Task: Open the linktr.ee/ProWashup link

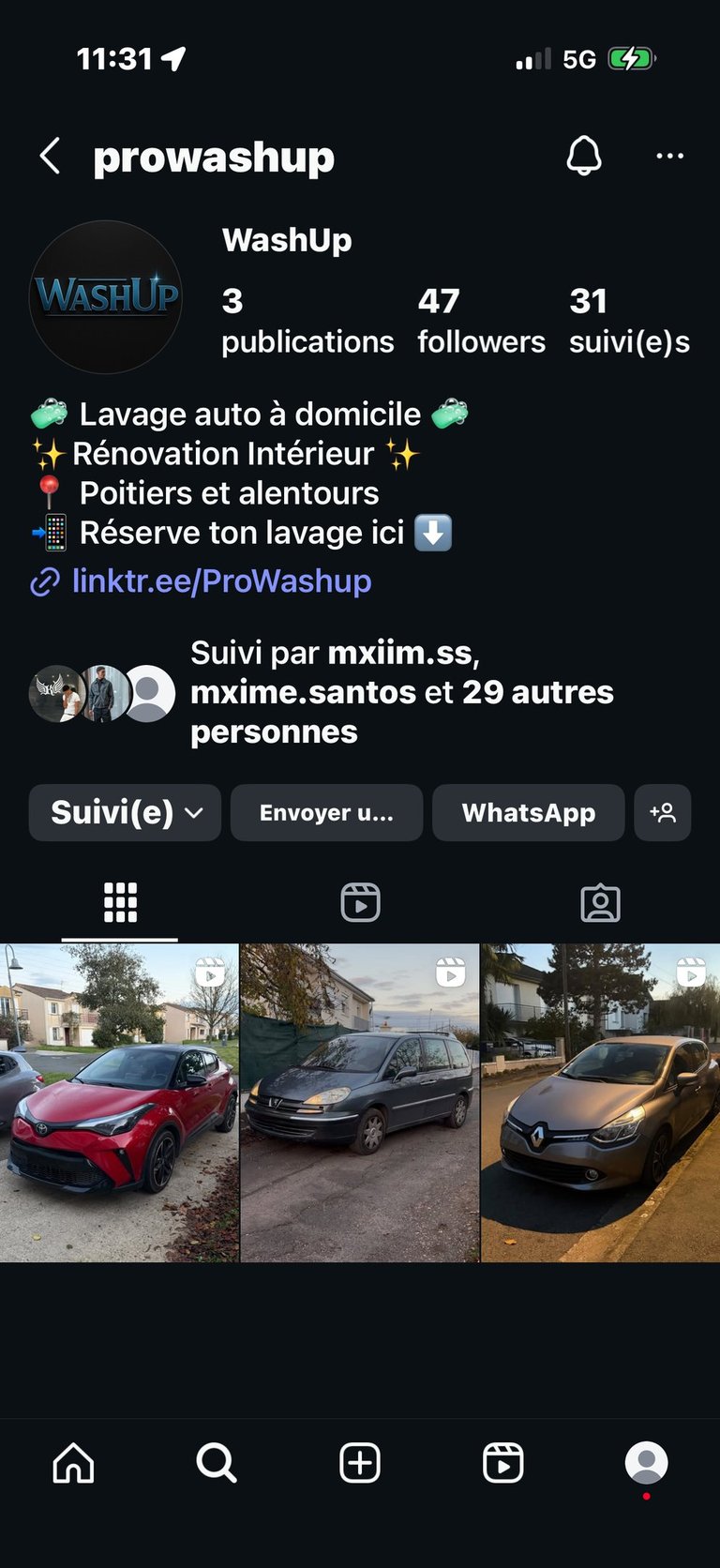Action: 221,581
